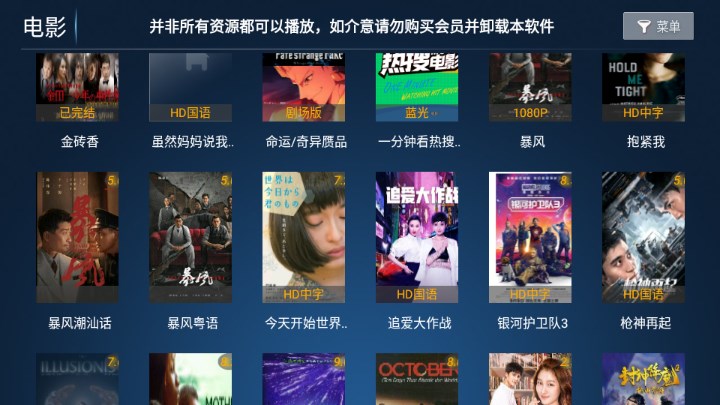Image resolution: width=720 pixels, height=405 pixels.
Task: Open the movie 追爱大作战
Action: pyautogui.click(x=417, y=238)
